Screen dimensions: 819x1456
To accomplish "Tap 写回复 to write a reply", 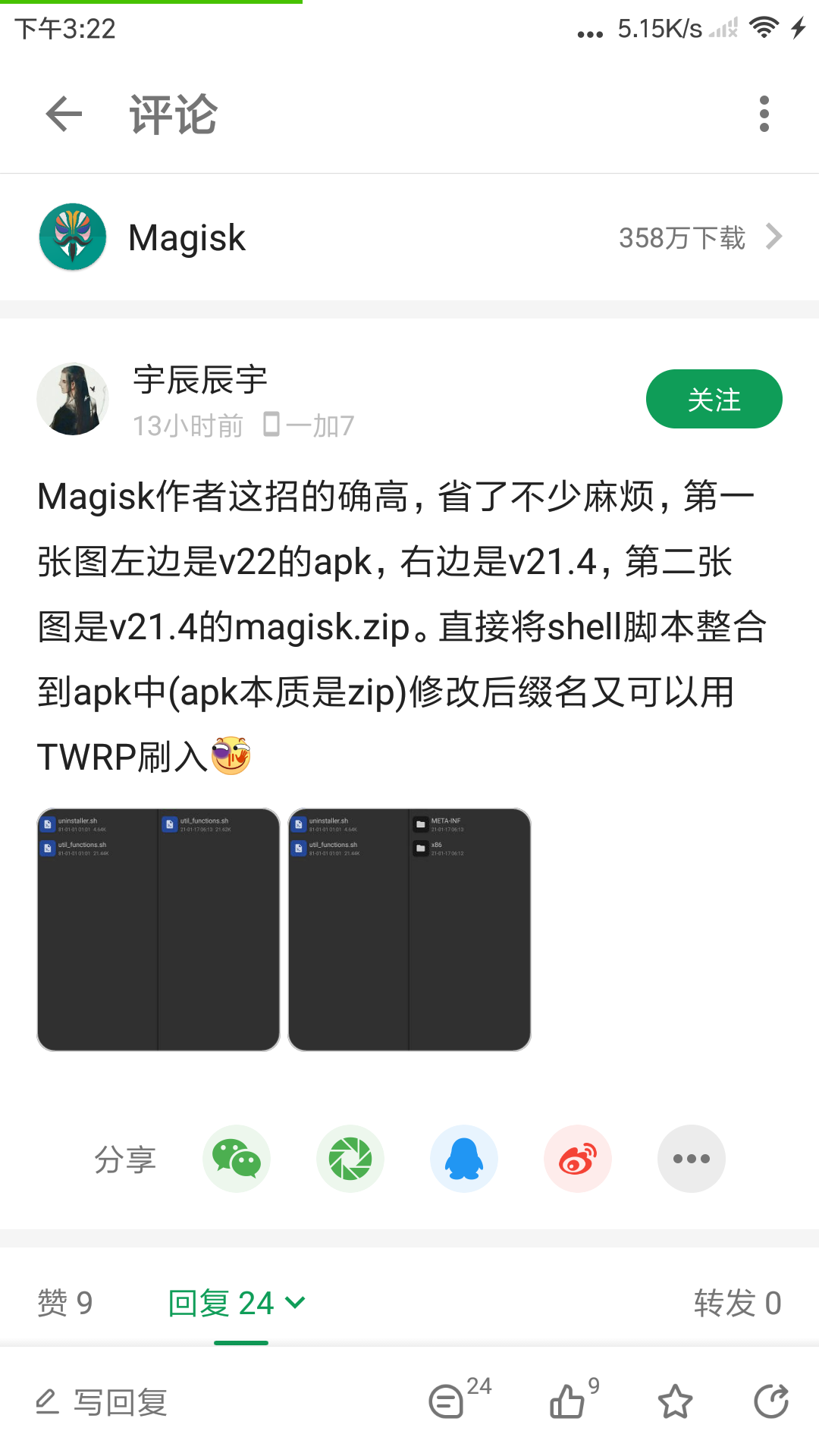I will 102,1402.
